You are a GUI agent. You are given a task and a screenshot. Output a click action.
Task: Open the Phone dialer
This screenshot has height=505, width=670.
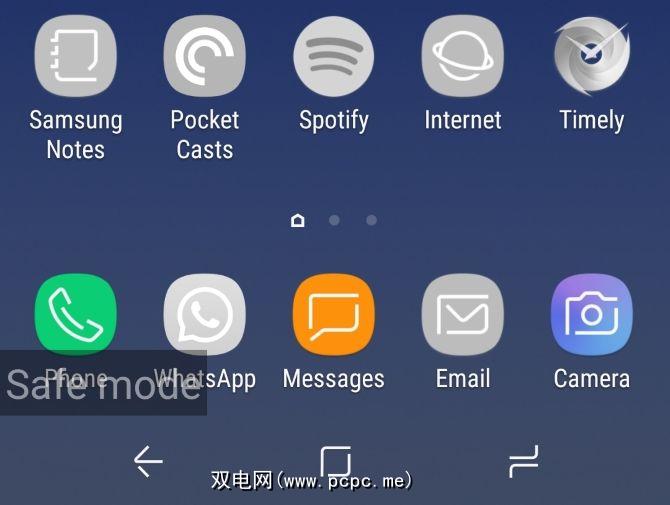pyautogui.click(x=75, y=315)
